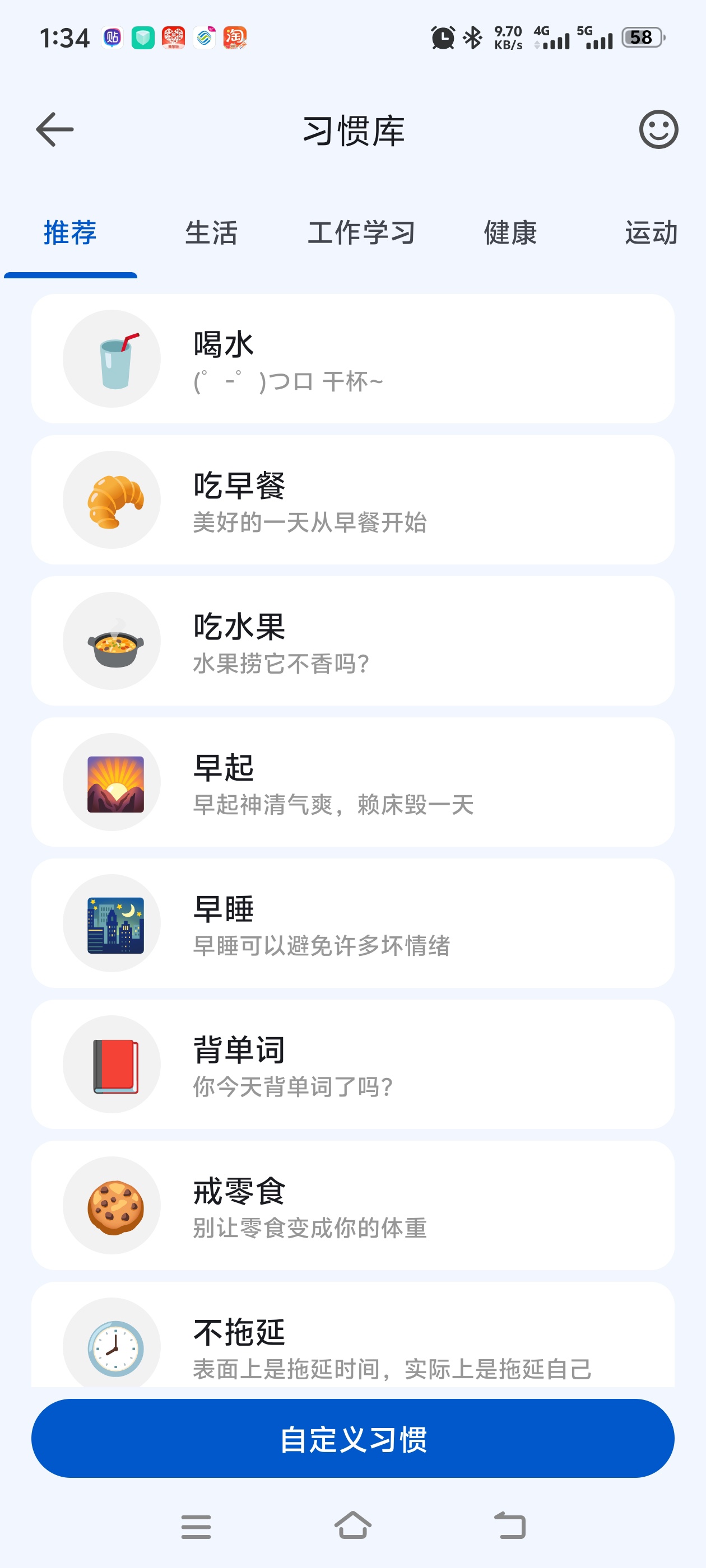Open the recent apps menu
Viewport: 706px width, 1568px height.
[196, 1527]
